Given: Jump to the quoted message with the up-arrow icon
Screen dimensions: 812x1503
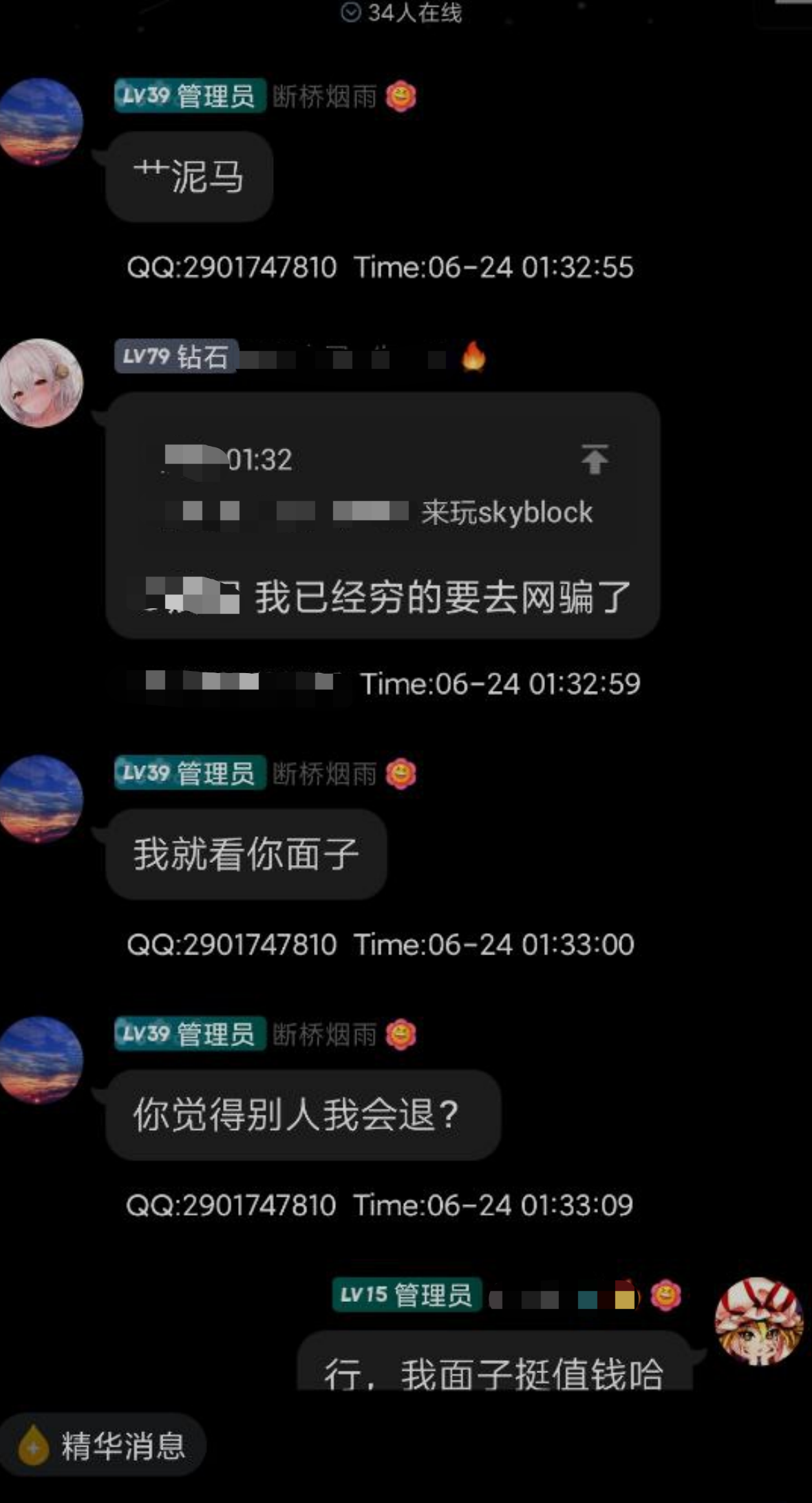Looking at the screenshot, I should click(x=595, y=459).
